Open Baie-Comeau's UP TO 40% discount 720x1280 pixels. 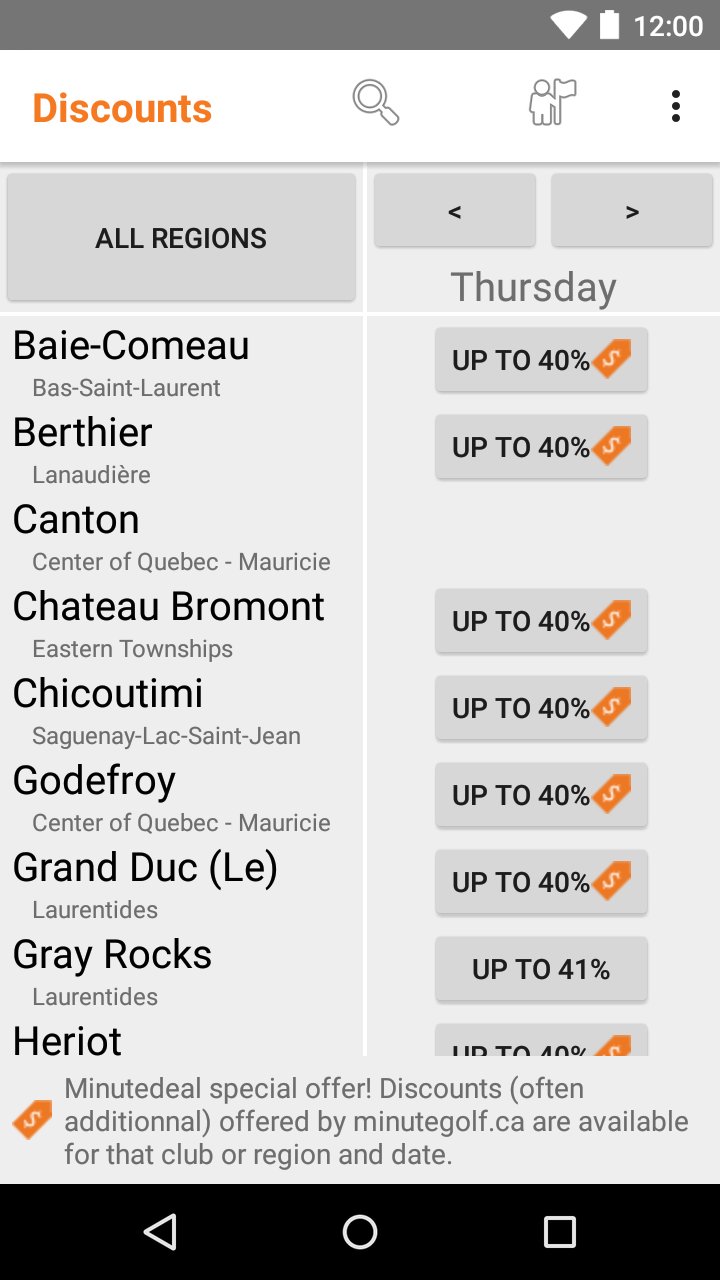pos(541,360)
